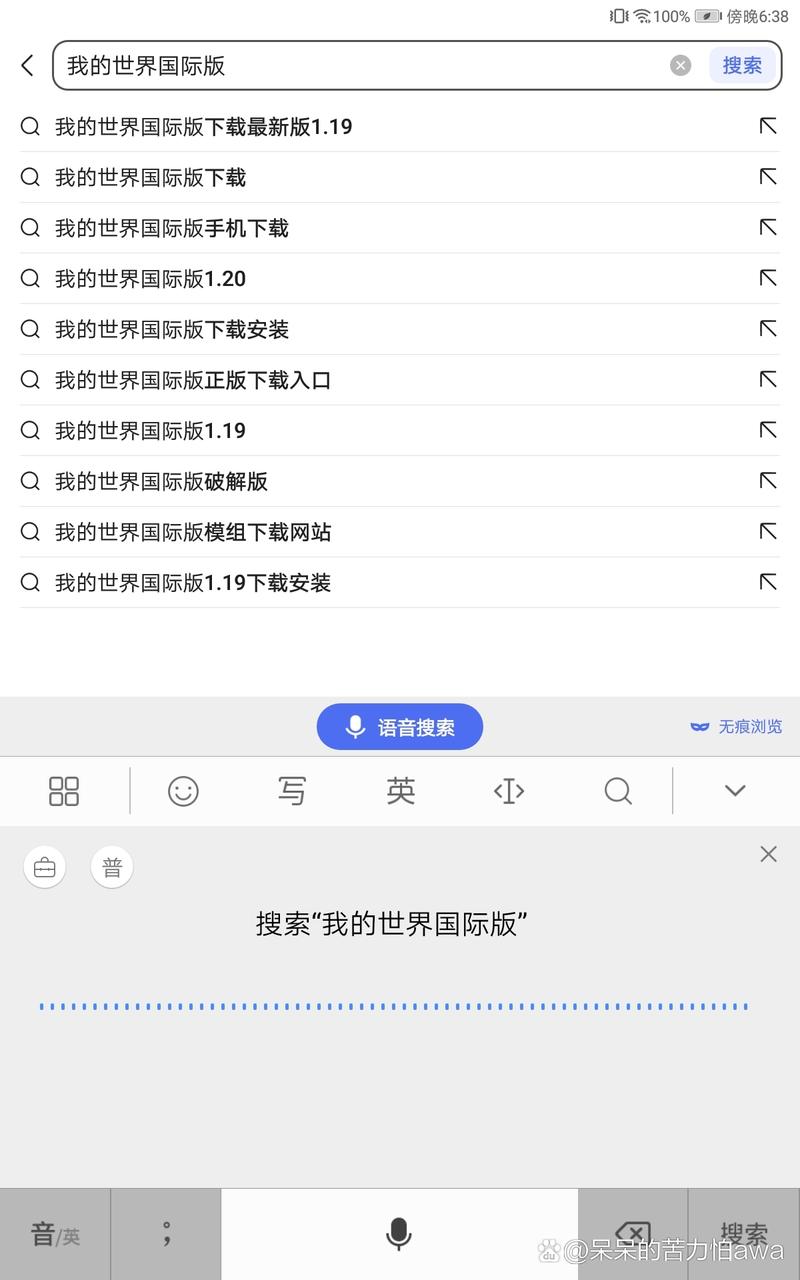Open the cursor text-selection tool icon

(509, 791)
